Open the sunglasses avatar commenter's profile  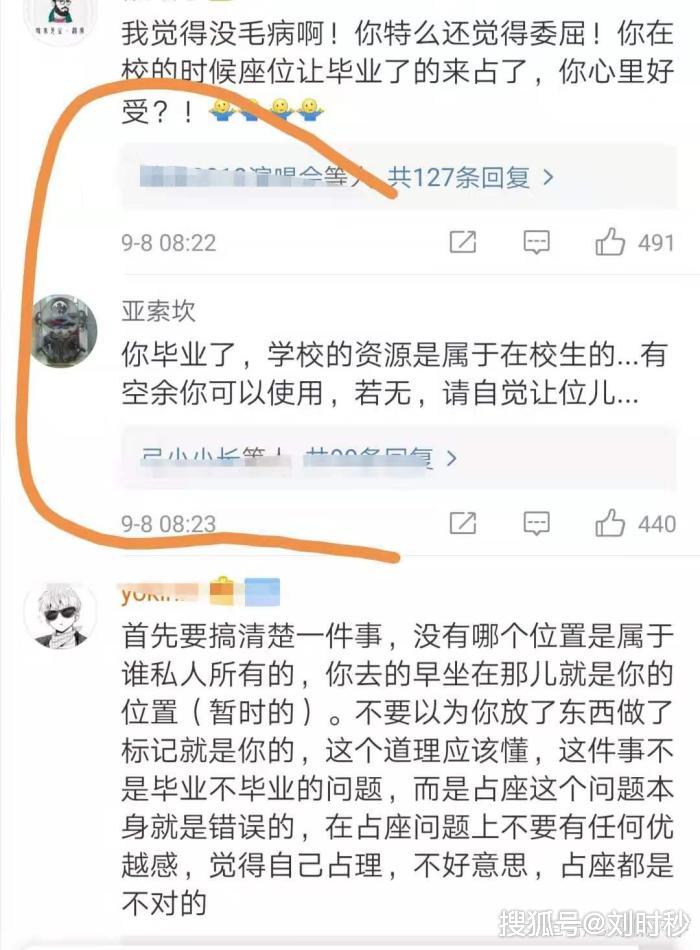click(62, 613)
